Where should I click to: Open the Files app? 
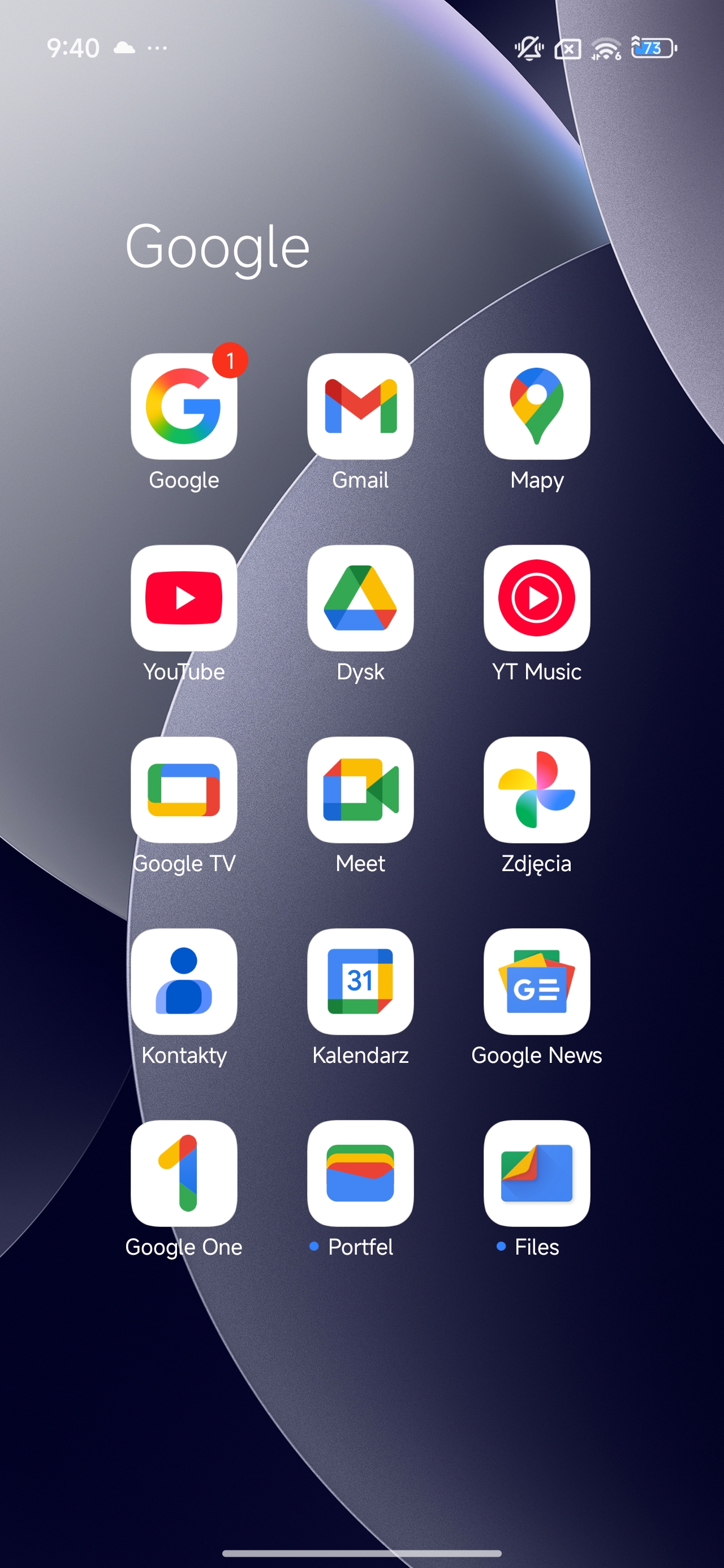coord(536,1173)
